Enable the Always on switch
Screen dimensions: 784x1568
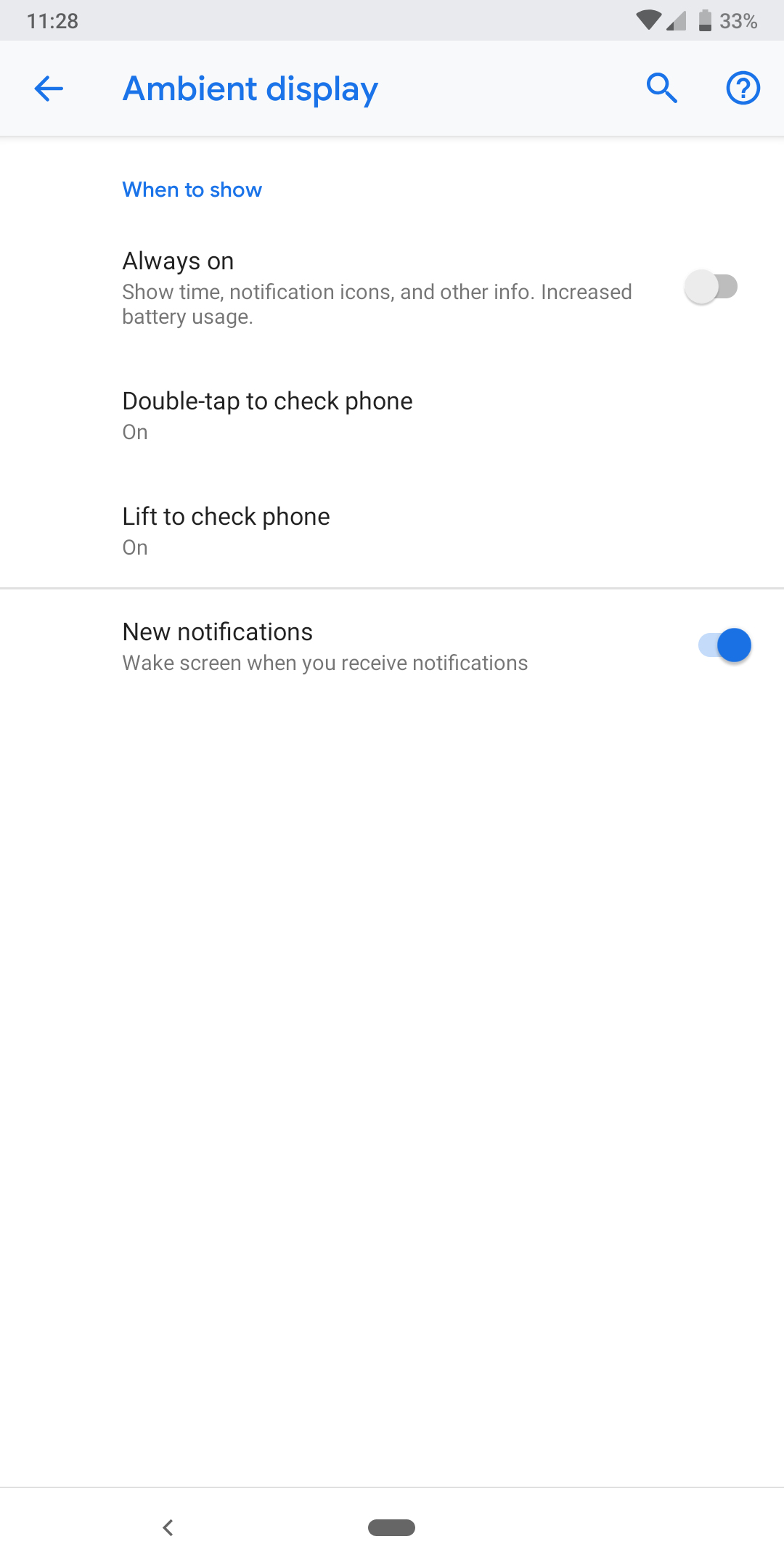click(711, 287)
